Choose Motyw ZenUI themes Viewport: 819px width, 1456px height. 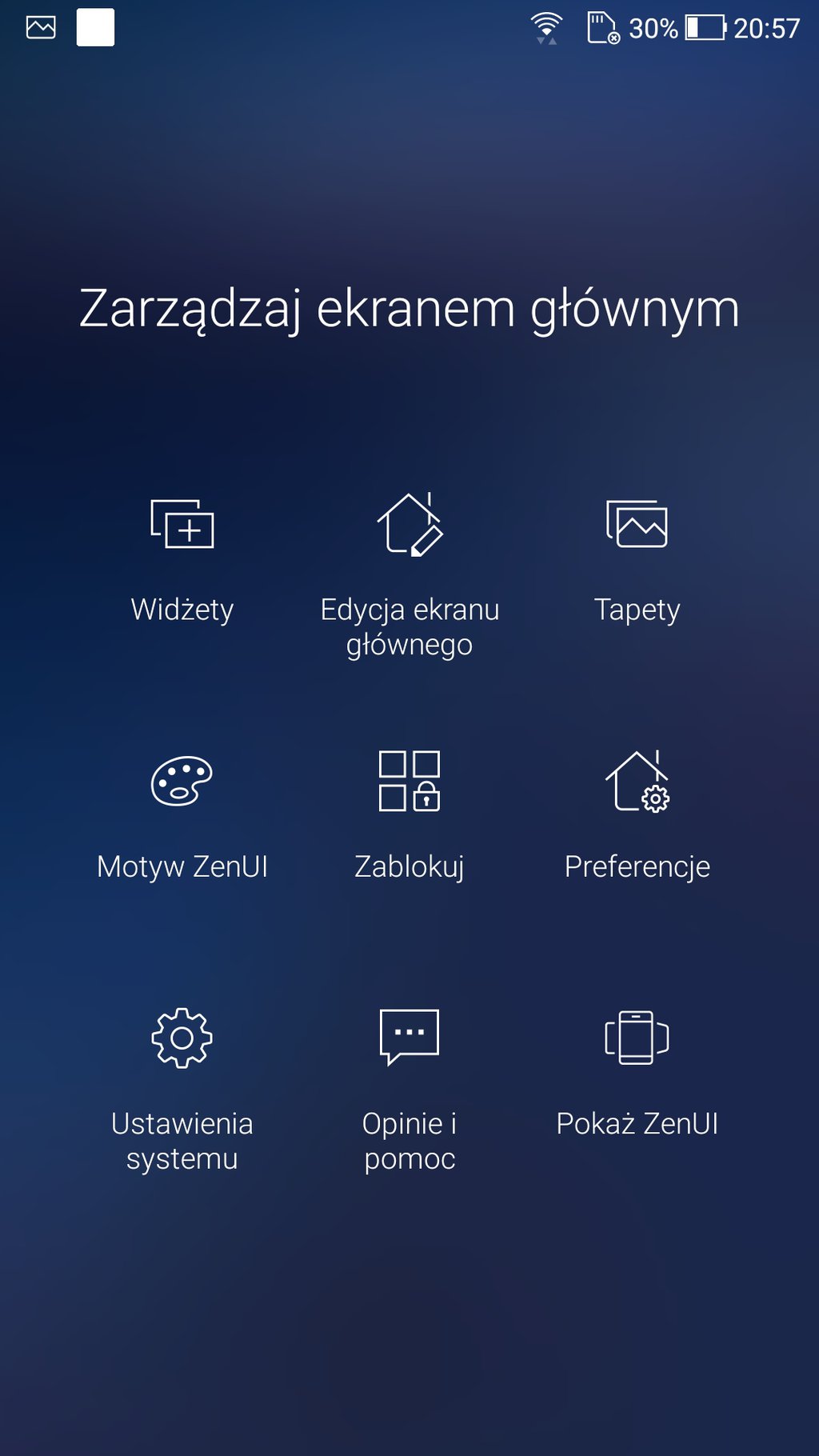(x=182, y=816)
